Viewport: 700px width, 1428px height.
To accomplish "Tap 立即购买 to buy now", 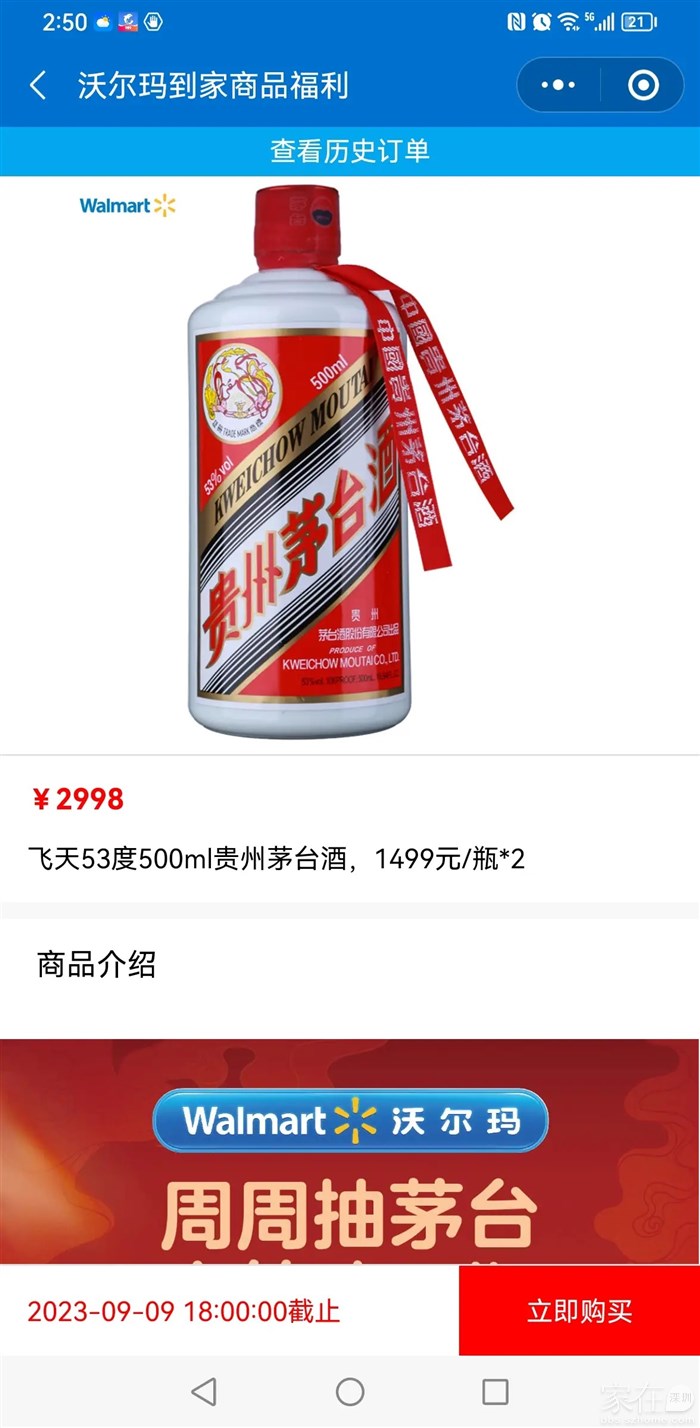I will tap(579, 1311).
